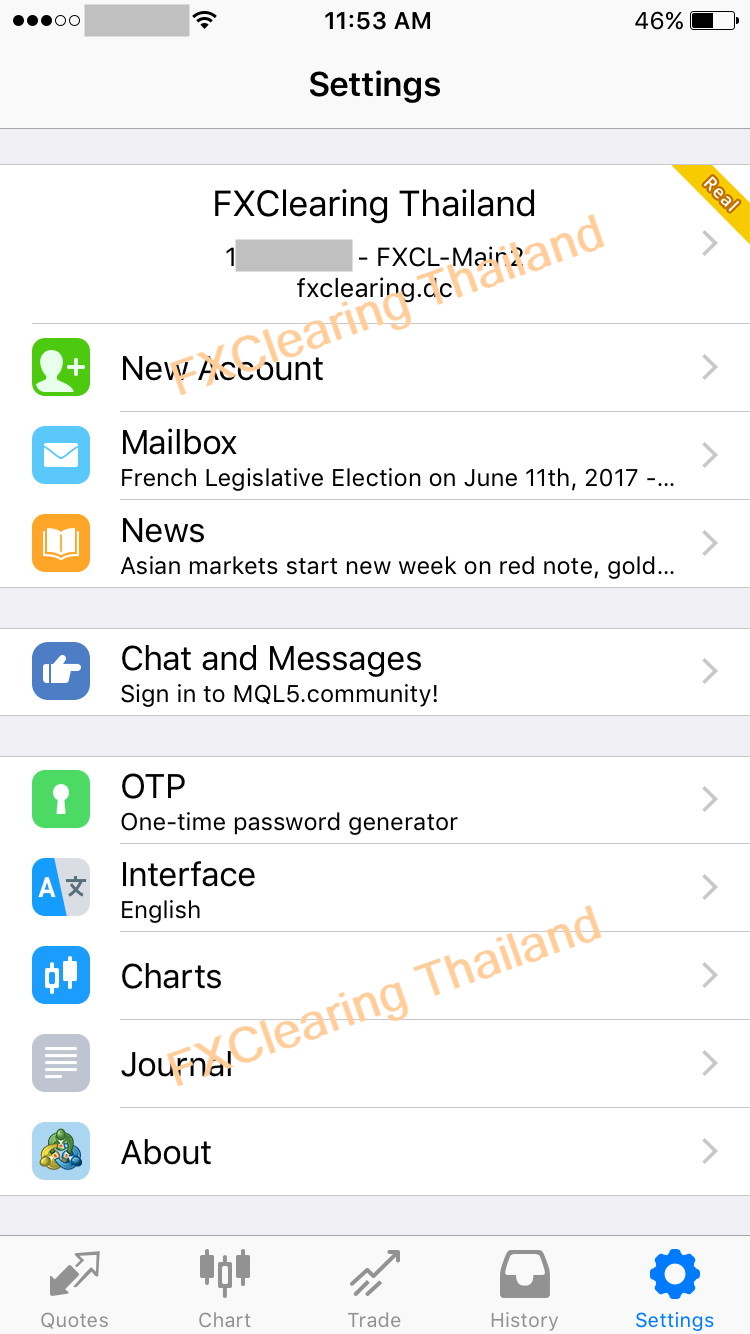The width and height of the screenshot is (750, 1334).
Task: Select the History tab
Action: coord(524,1288)
